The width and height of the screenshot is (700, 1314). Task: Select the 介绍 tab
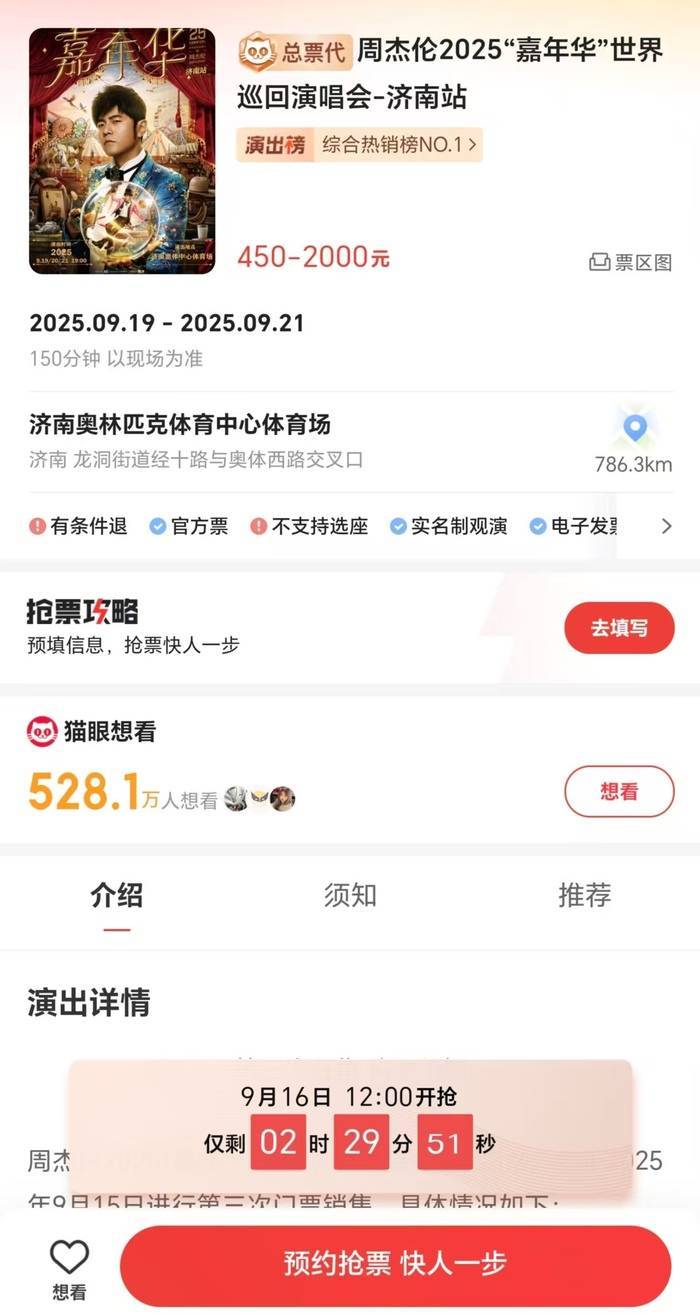(117, 895)
